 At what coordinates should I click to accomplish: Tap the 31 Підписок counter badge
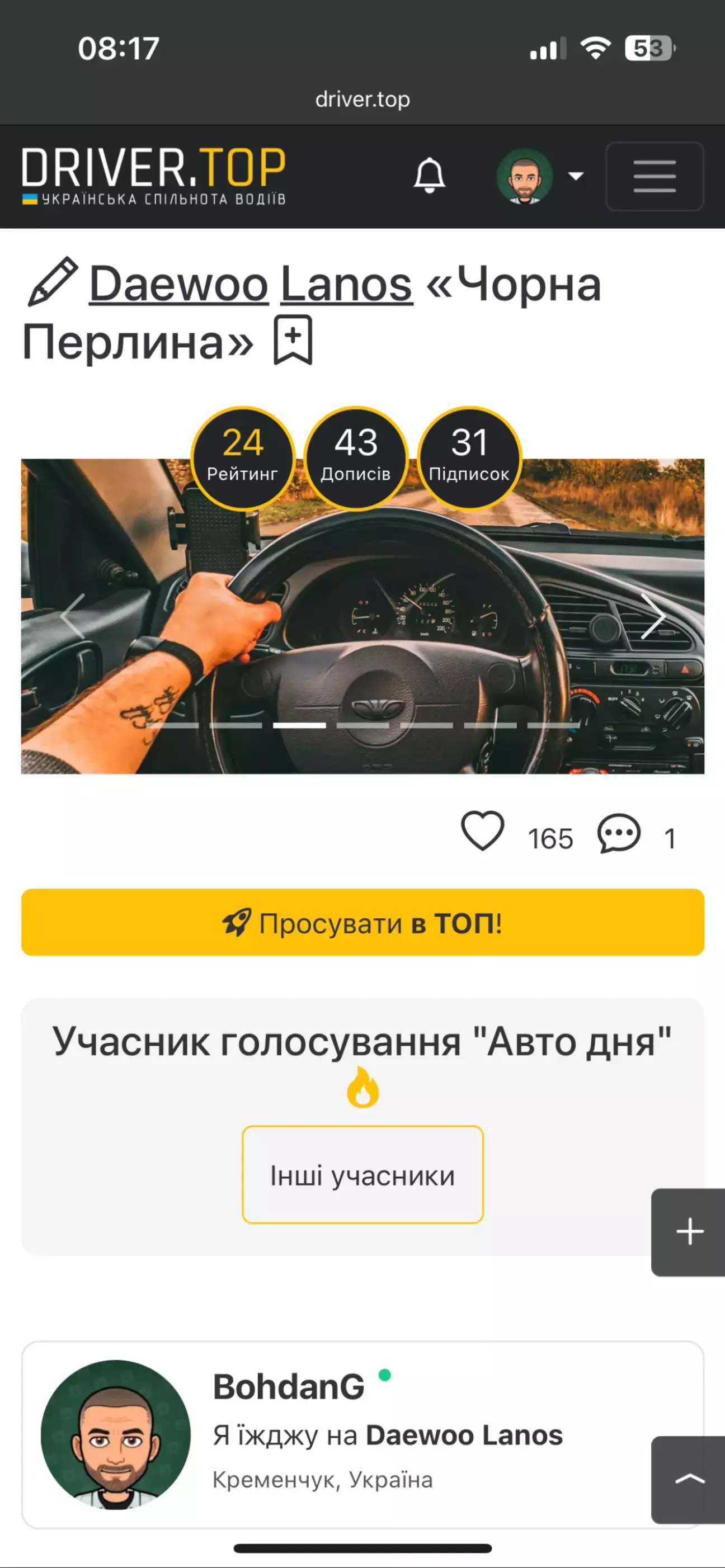[469, 457]
